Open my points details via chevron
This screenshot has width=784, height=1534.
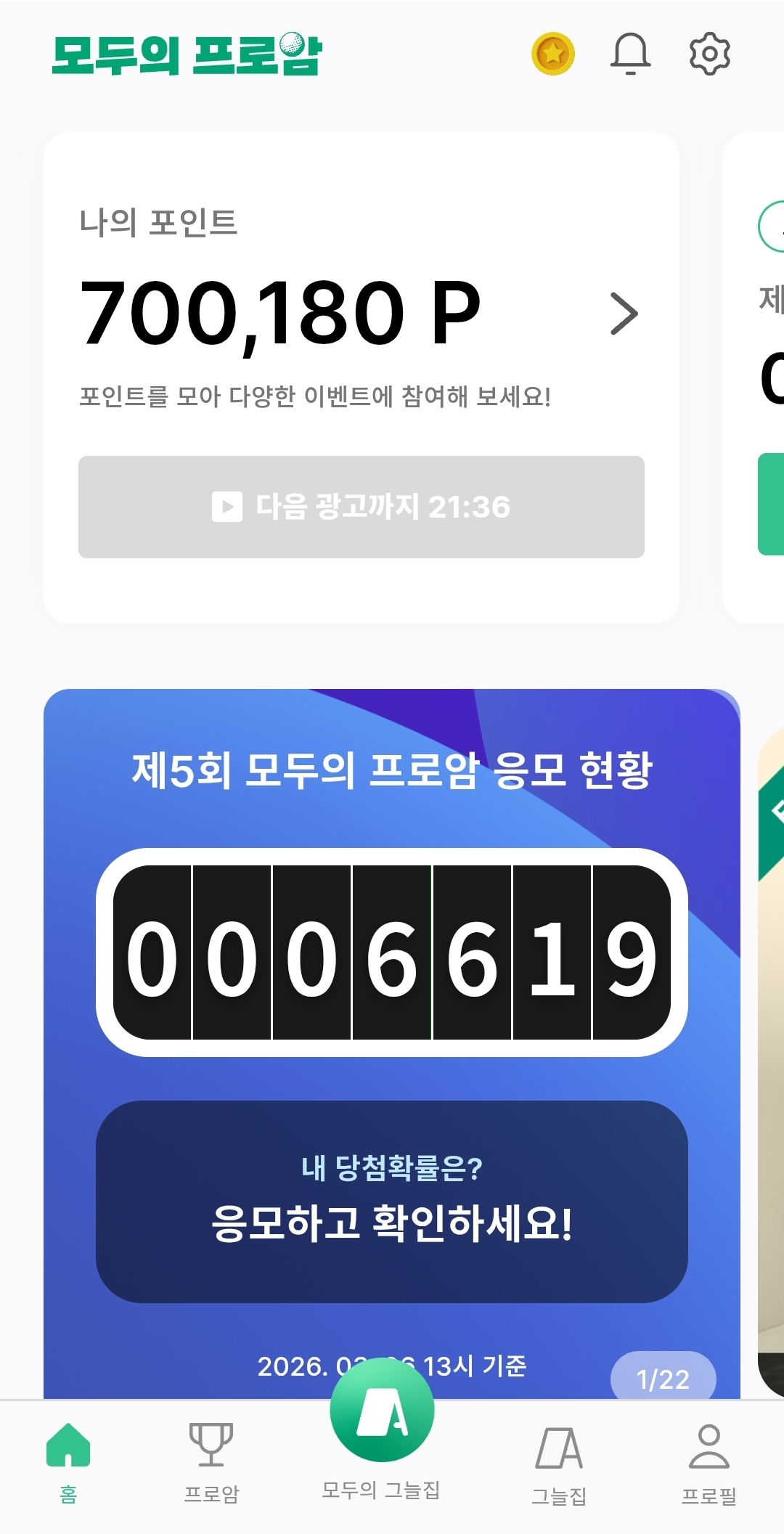point(624,314)
